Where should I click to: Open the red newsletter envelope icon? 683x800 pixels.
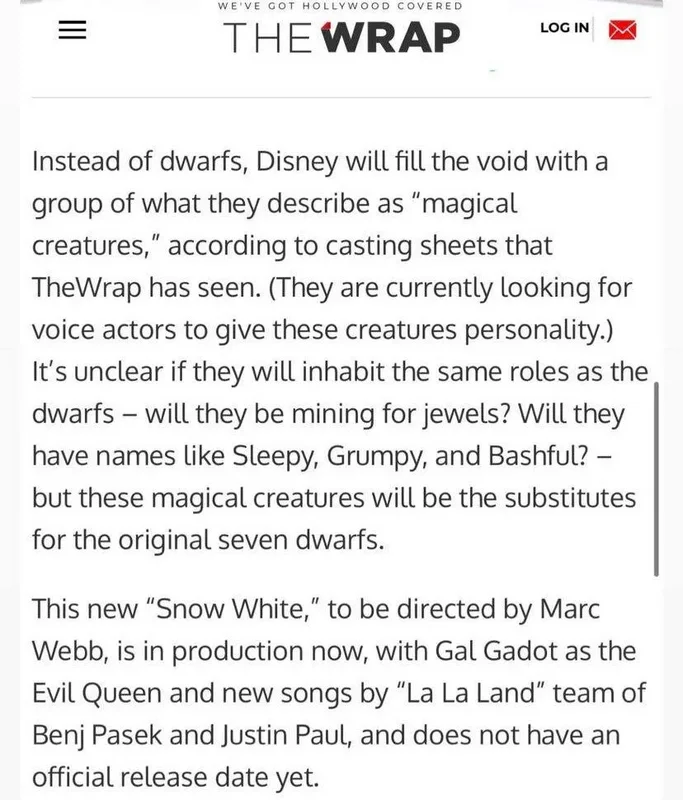[623, 30]
